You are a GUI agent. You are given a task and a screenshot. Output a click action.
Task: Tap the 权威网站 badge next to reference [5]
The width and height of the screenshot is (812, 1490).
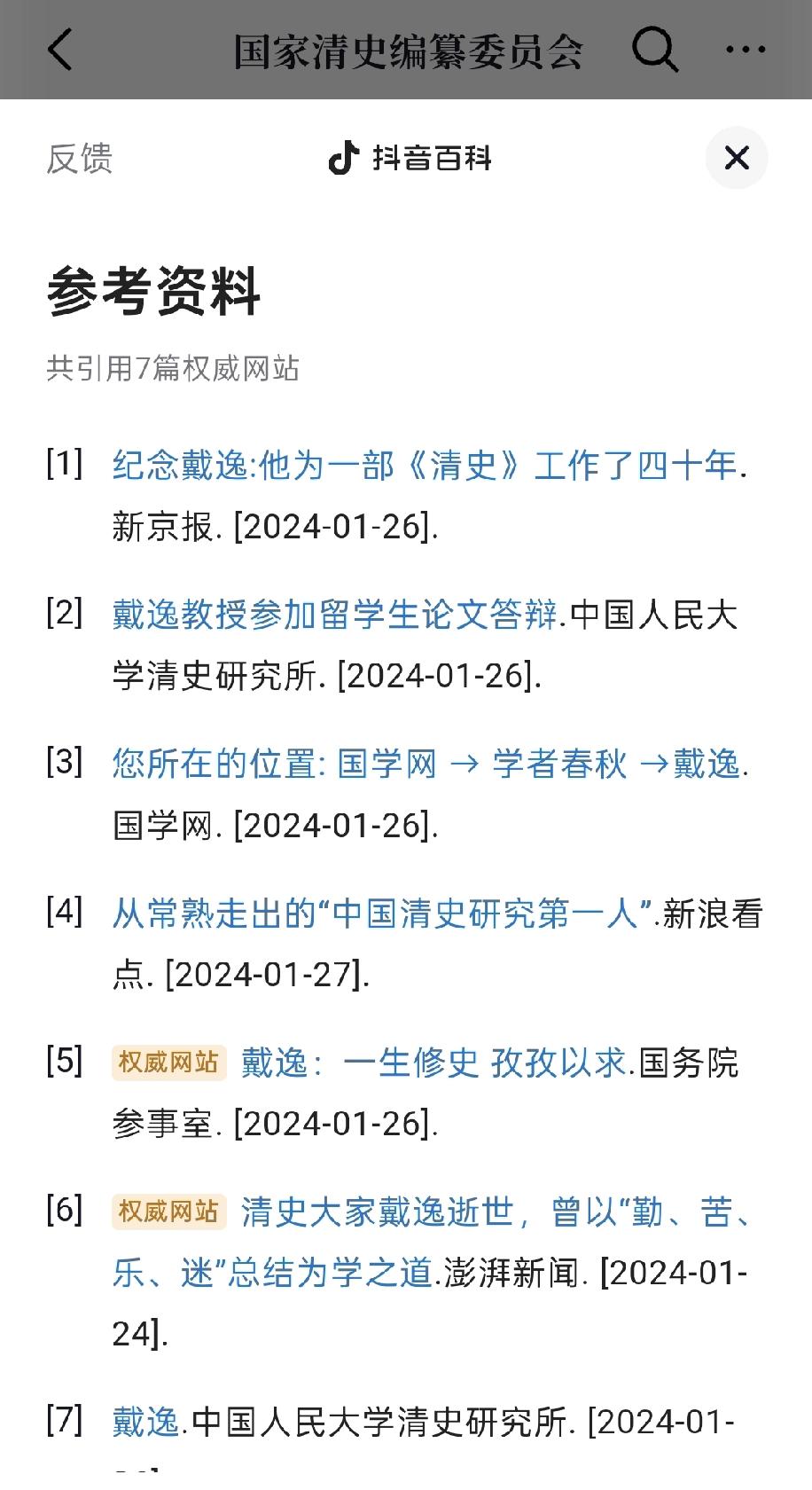[168, 1063]
